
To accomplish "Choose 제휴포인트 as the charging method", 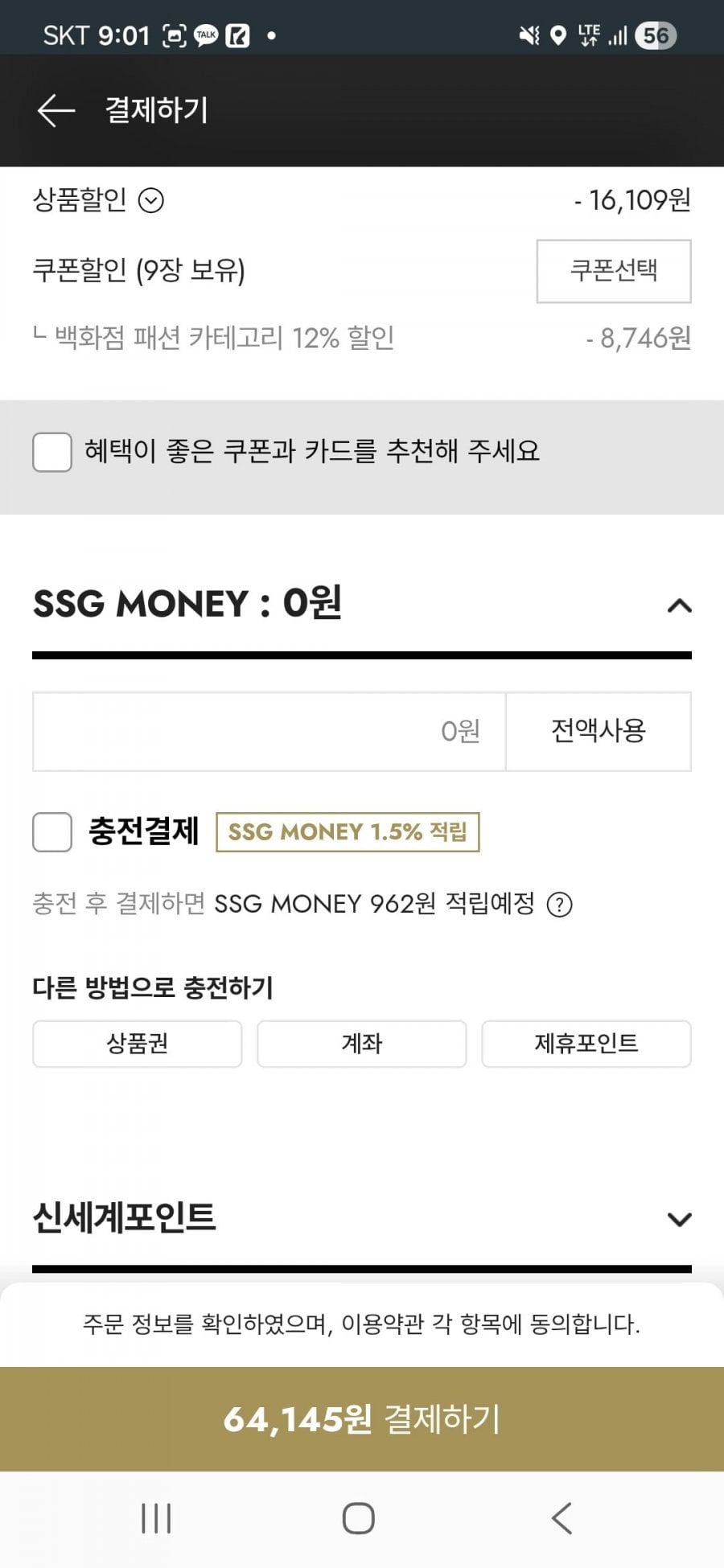I will (586, 1044).
